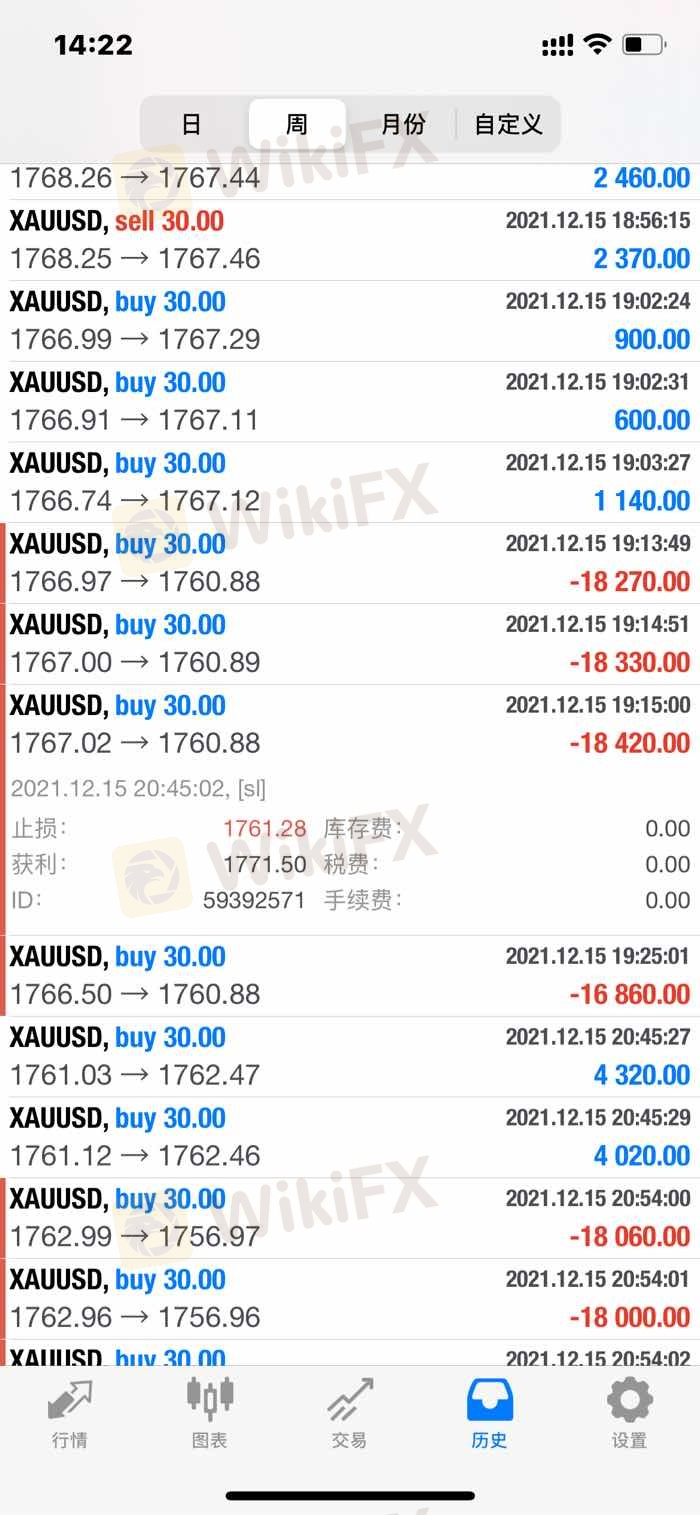Screen dimensions: 700x1515
Task: Expand the buy trade with 600.00 profit
Action: click(350, 402)
